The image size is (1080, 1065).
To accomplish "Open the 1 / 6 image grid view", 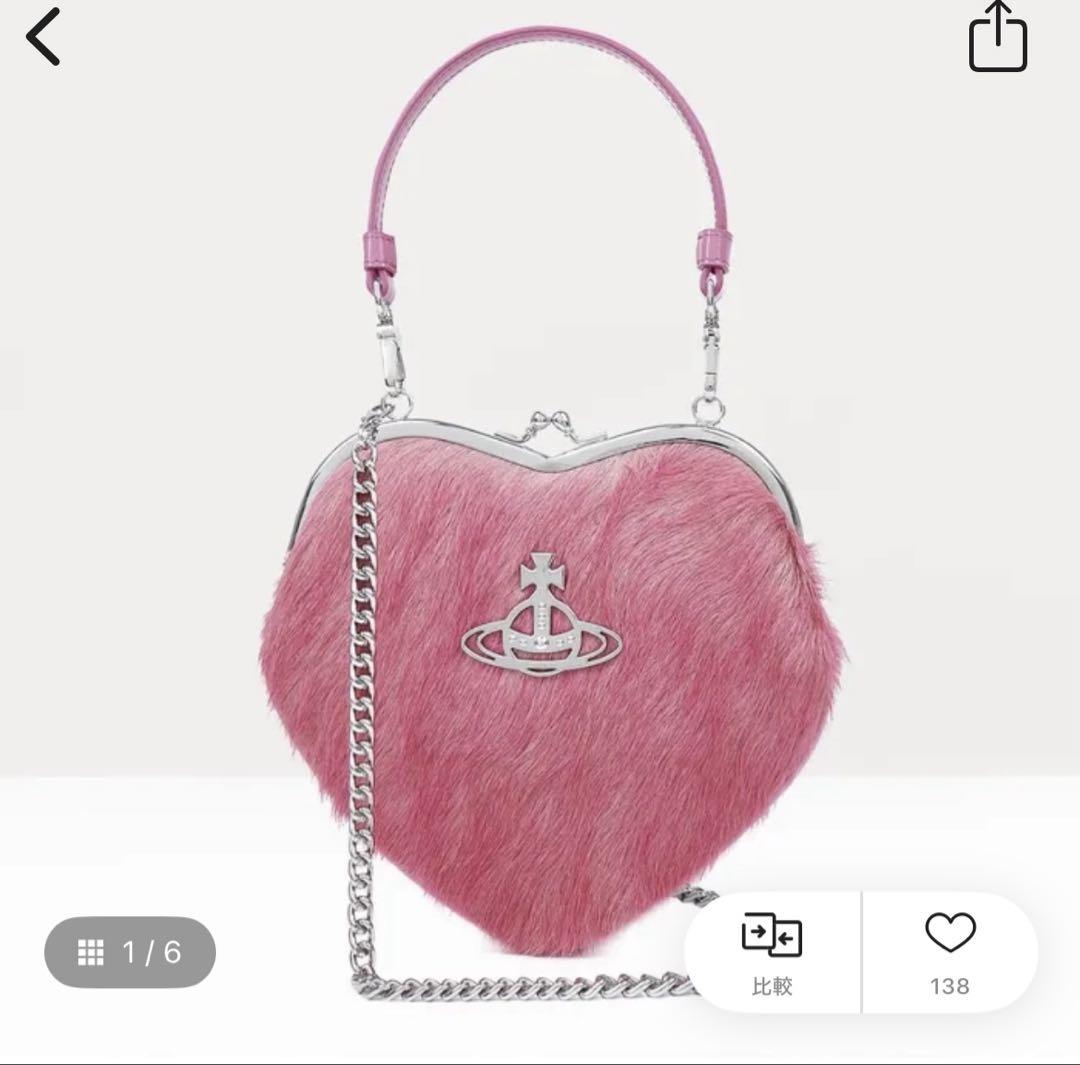I will pyautogui.click(x=130, y=951).
